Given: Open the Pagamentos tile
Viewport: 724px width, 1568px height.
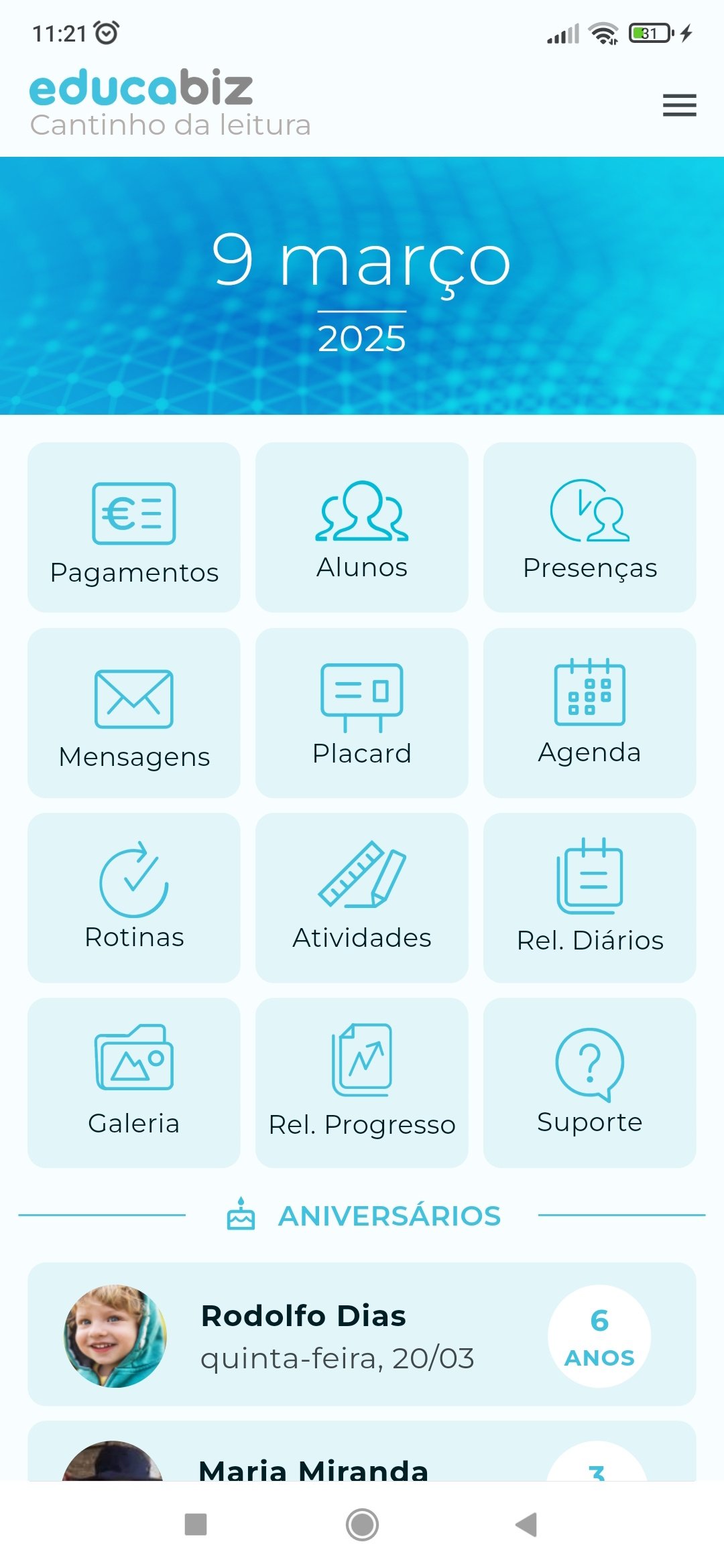Looking at the screenshot, I should (x=134, y=527).
